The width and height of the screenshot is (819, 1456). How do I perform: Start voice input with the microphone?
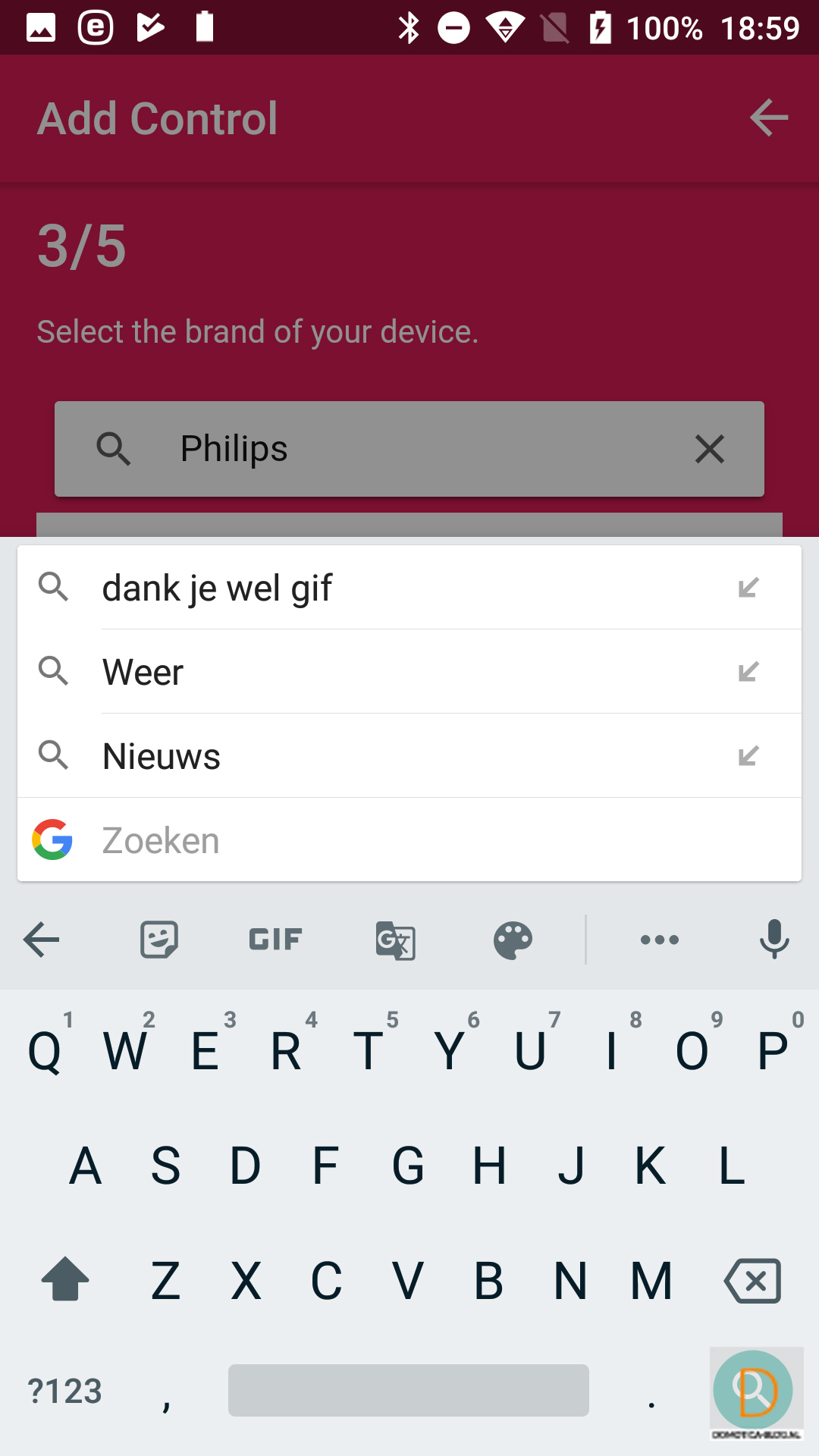pos(774,939)
